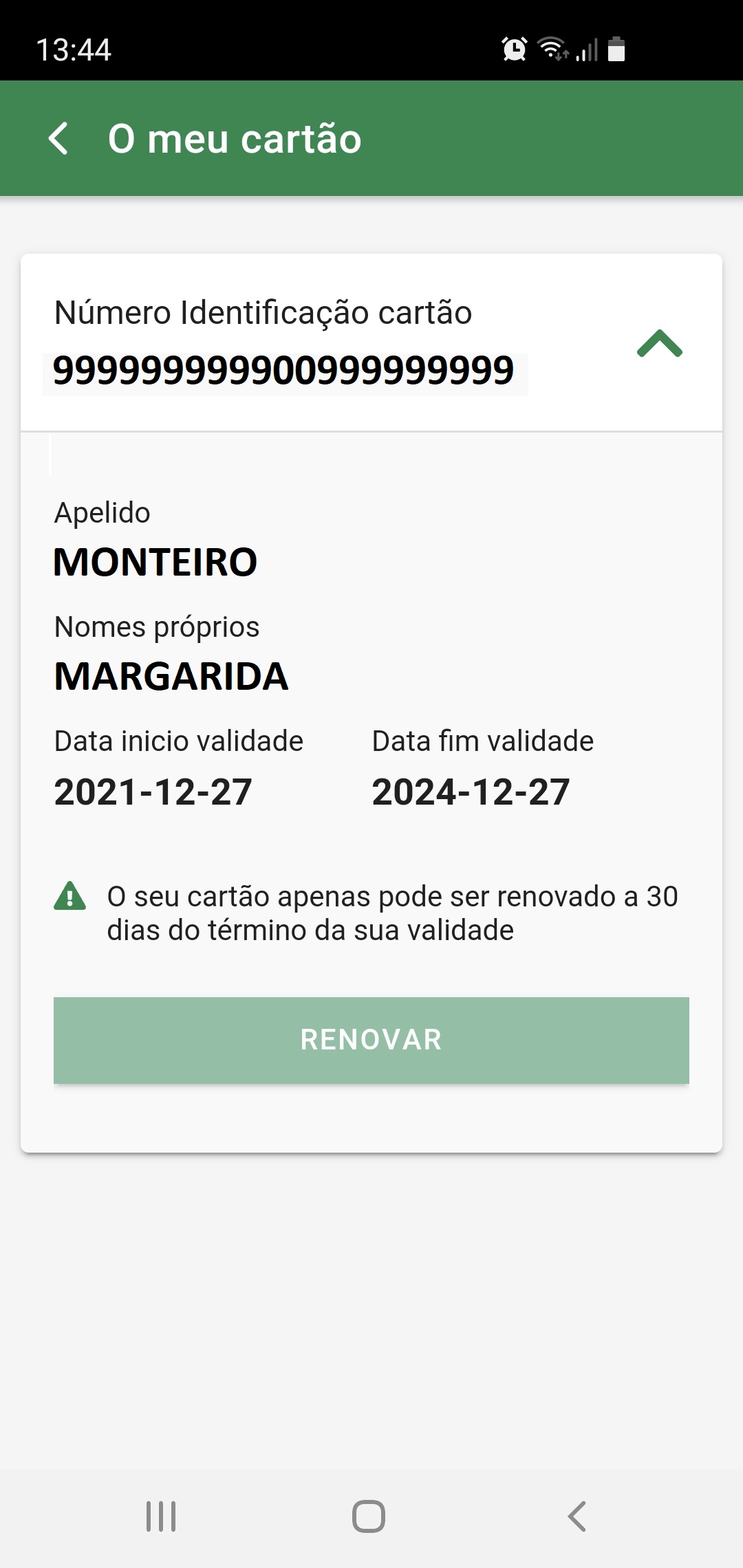The width and height of the screenshot is (743, 1568).
Task: Go to the phone's home screen
Action: click(x=369, y=1516)
